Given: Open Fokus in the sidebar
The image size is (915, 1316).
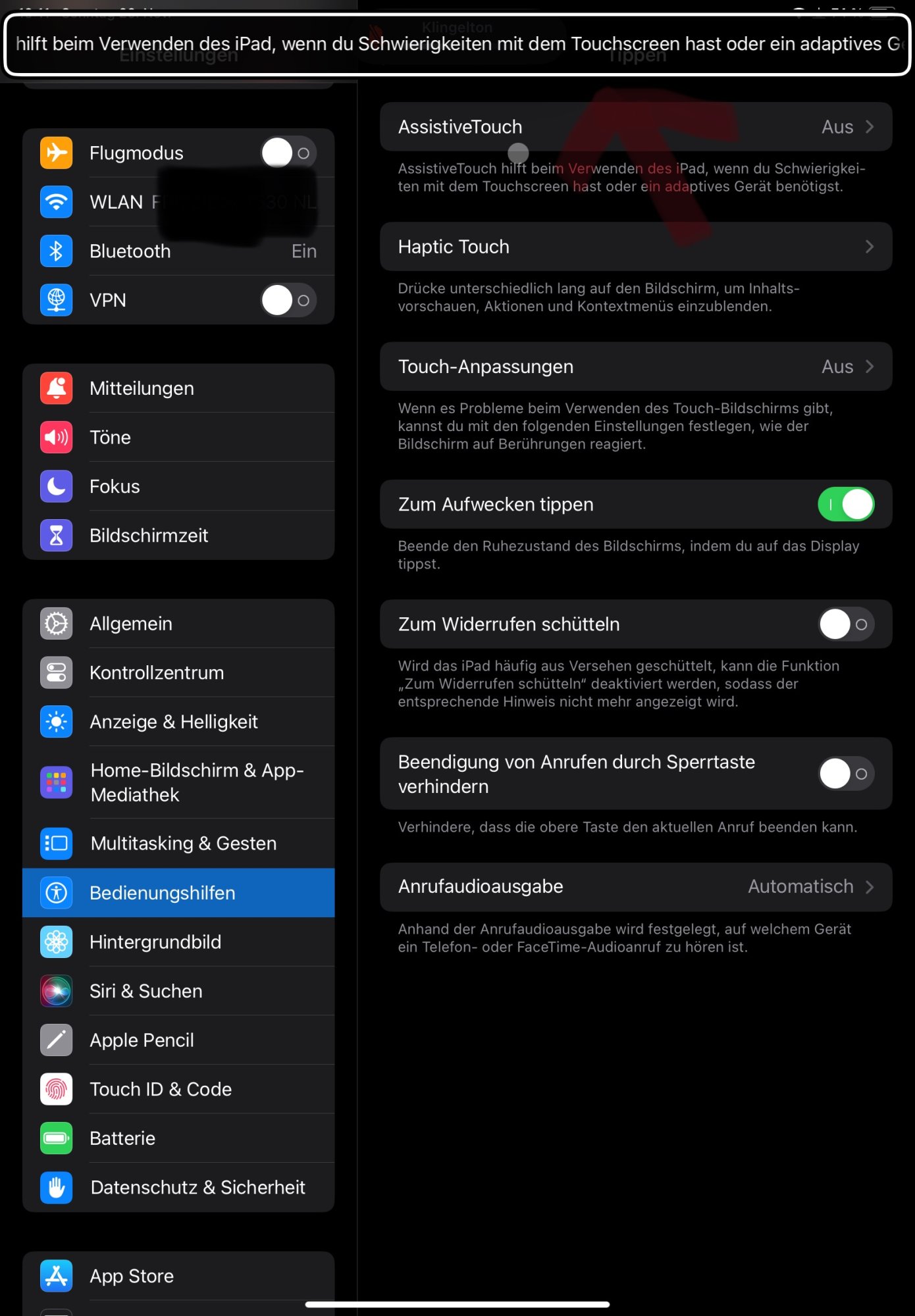Looking at the screenshot, I should [x=178, y=487].
